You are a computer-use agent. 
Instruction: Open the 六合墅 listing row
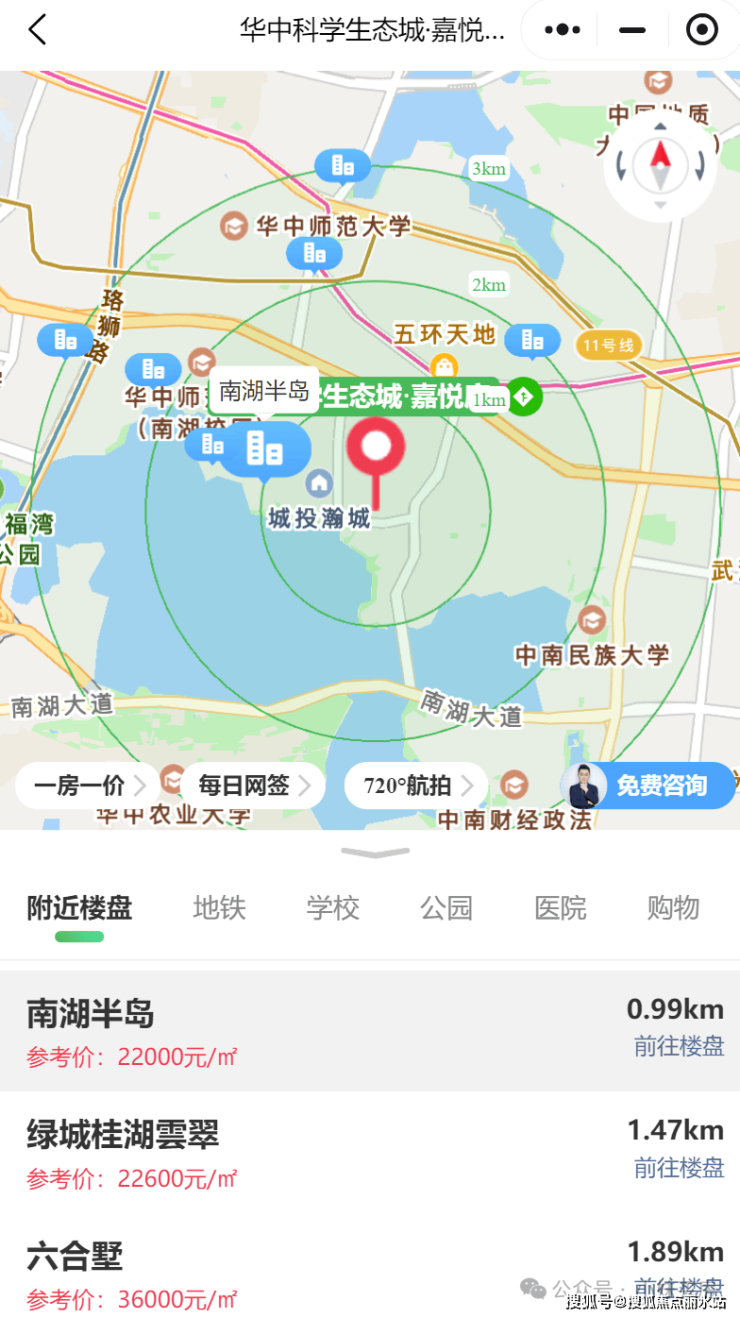(x=300, y=1272)
